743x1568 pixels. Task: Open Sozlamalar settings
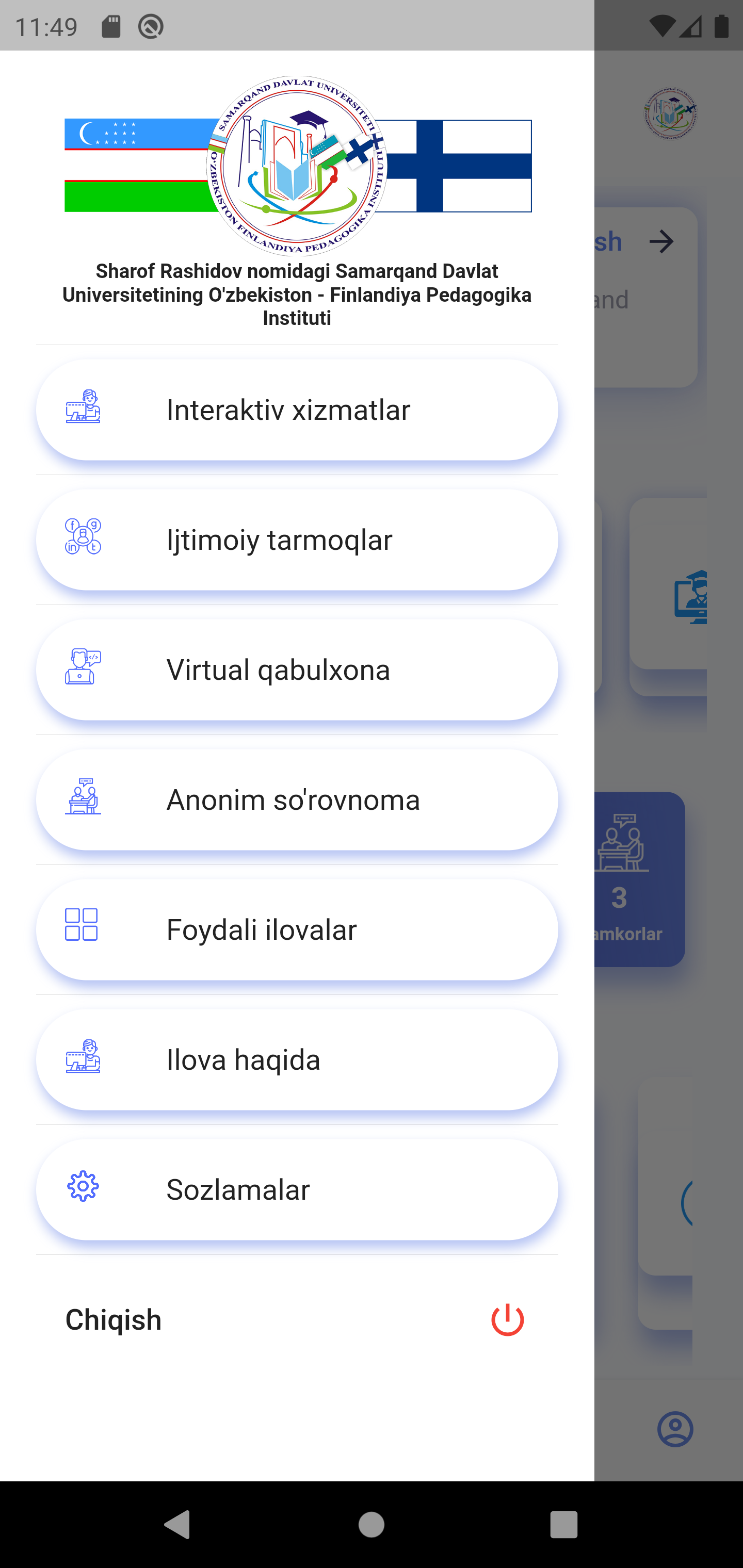[297, 1189]
